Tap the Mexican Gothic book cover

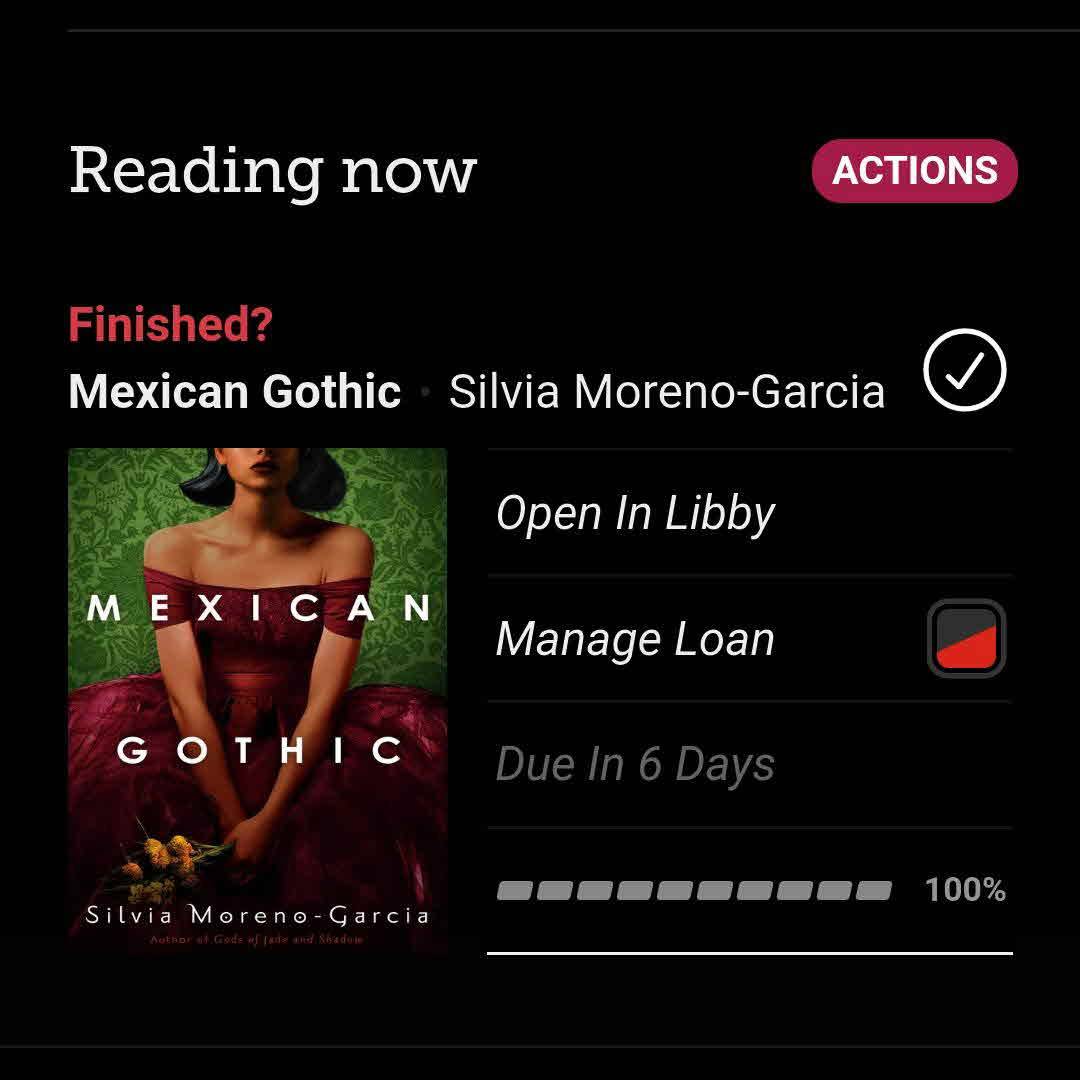[x=257, y=700]
